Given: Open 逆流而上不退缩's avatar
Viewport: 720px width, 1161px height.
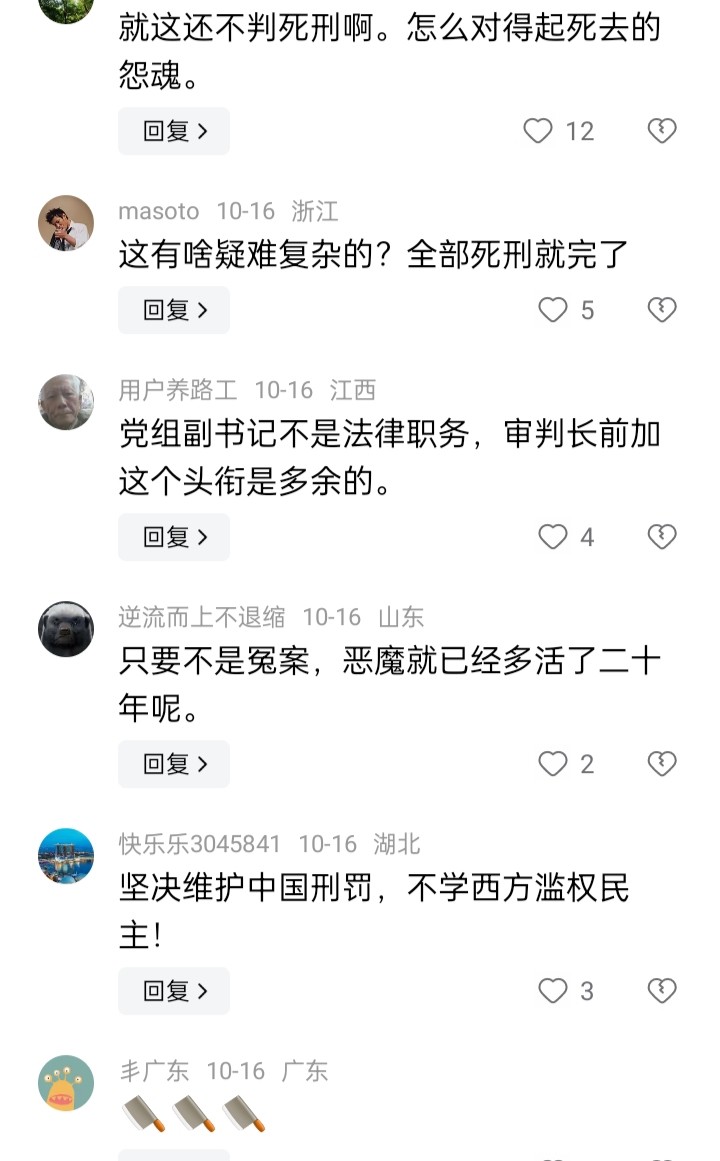Looking at the screenshot, I should (66, 629).
